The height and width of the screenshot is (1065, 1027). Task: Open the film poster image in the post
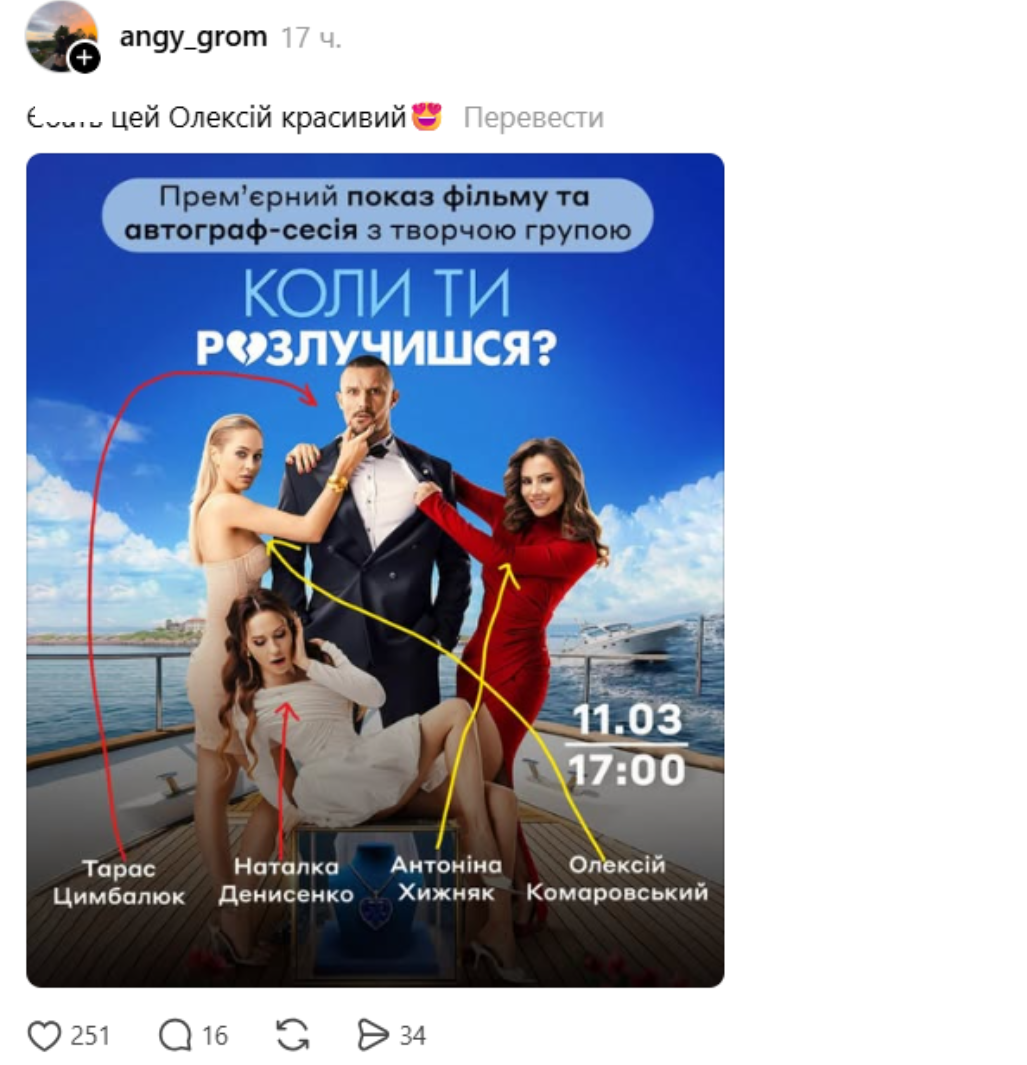coord(375,570)
